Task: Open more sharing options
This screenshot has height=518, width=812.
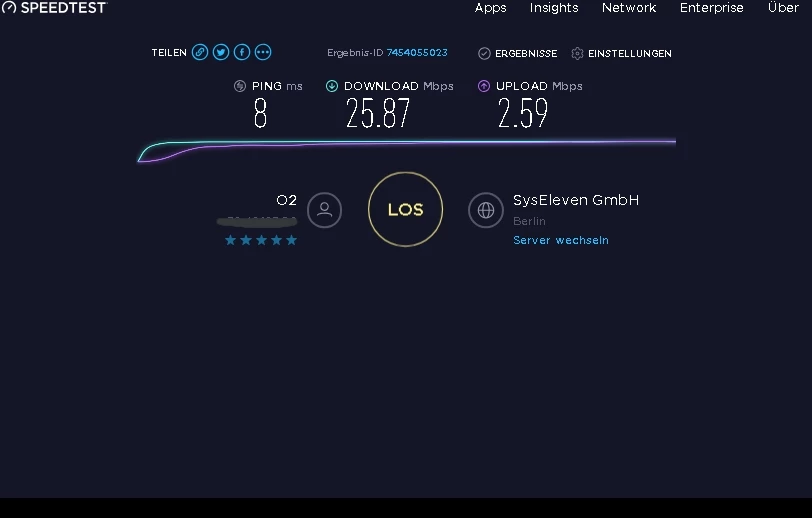Action: tap(263, 52)
